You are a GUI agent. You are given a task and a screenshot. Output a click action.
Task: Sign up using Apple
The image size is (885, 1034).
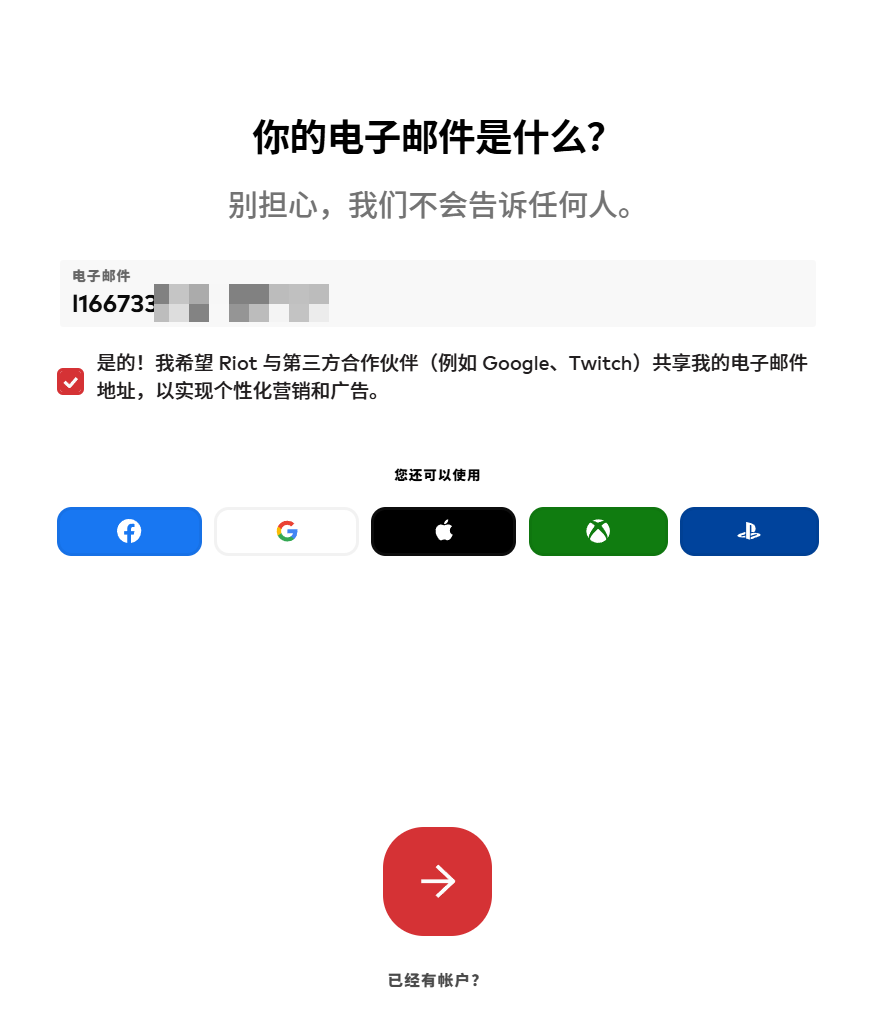click(444, 531)
